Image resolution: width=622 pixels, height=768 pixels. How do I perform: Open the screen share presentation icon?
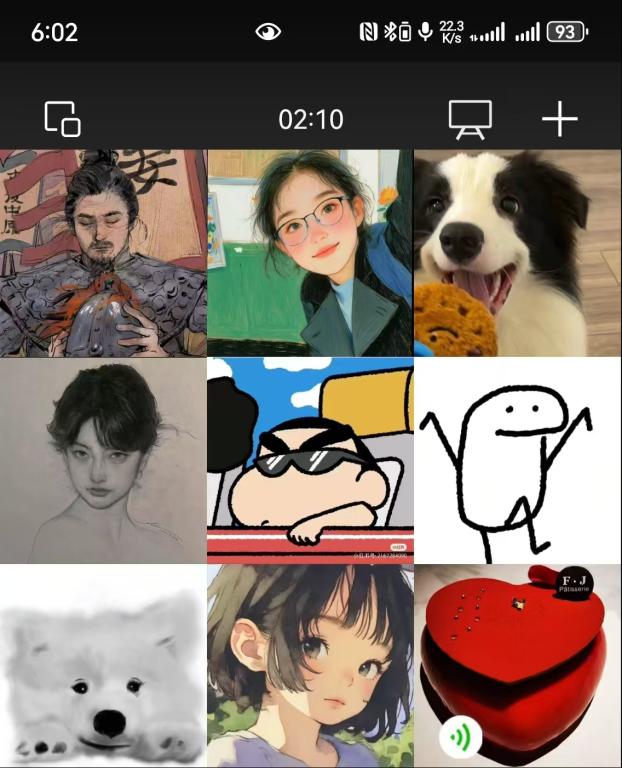click(x=470, y=119)
